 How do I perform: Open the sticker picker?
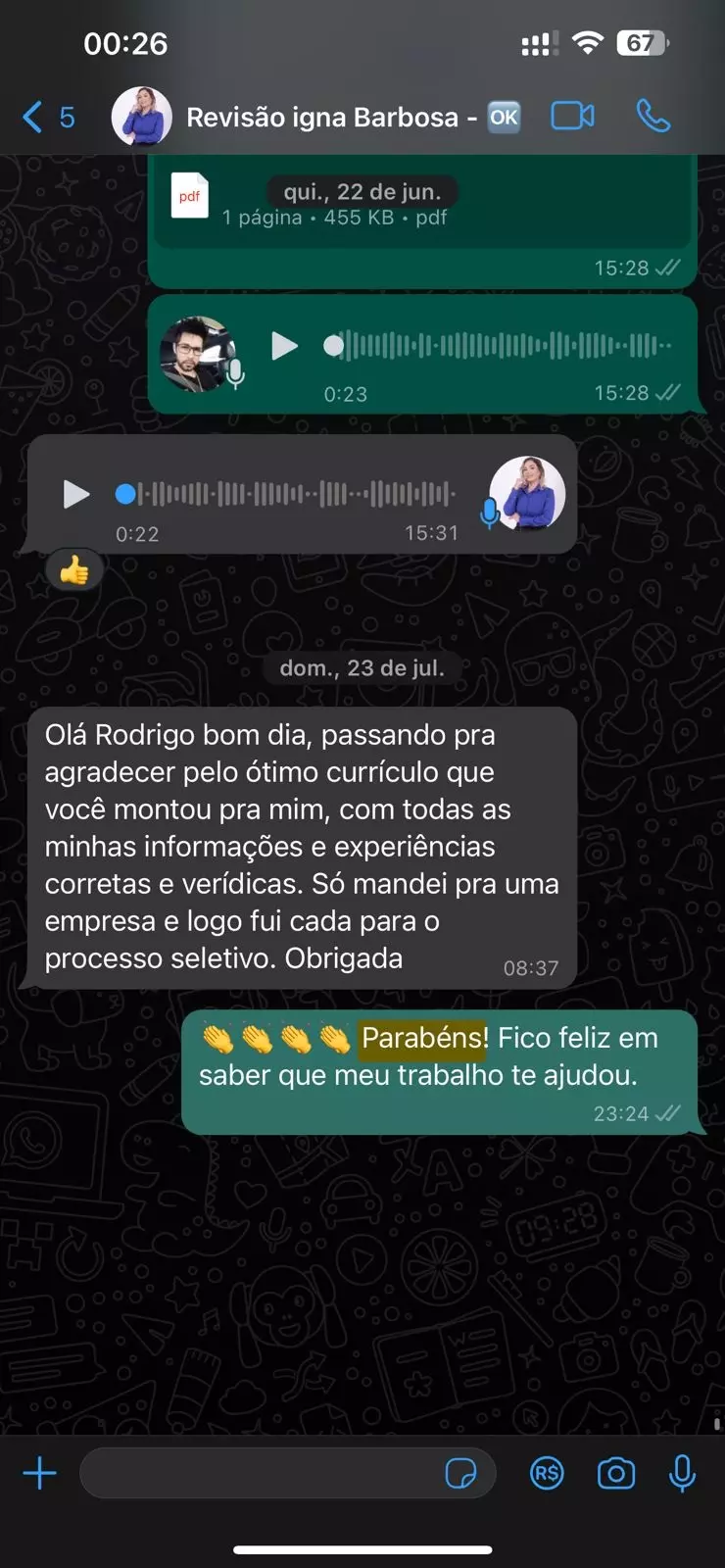pyautogui.click(x=460, y=1473)
